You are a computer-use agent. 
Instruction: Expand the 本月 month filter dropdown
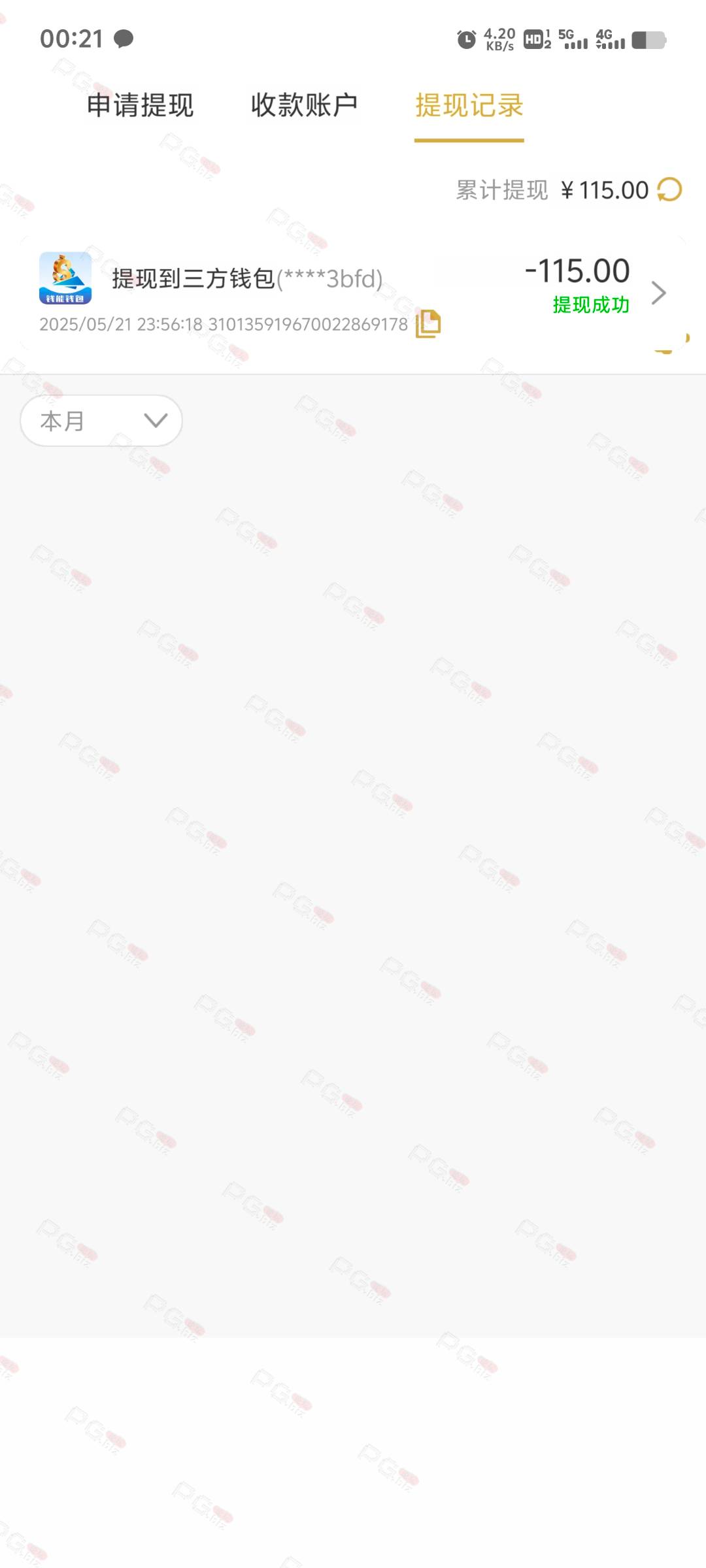click(x=101, y=421)
